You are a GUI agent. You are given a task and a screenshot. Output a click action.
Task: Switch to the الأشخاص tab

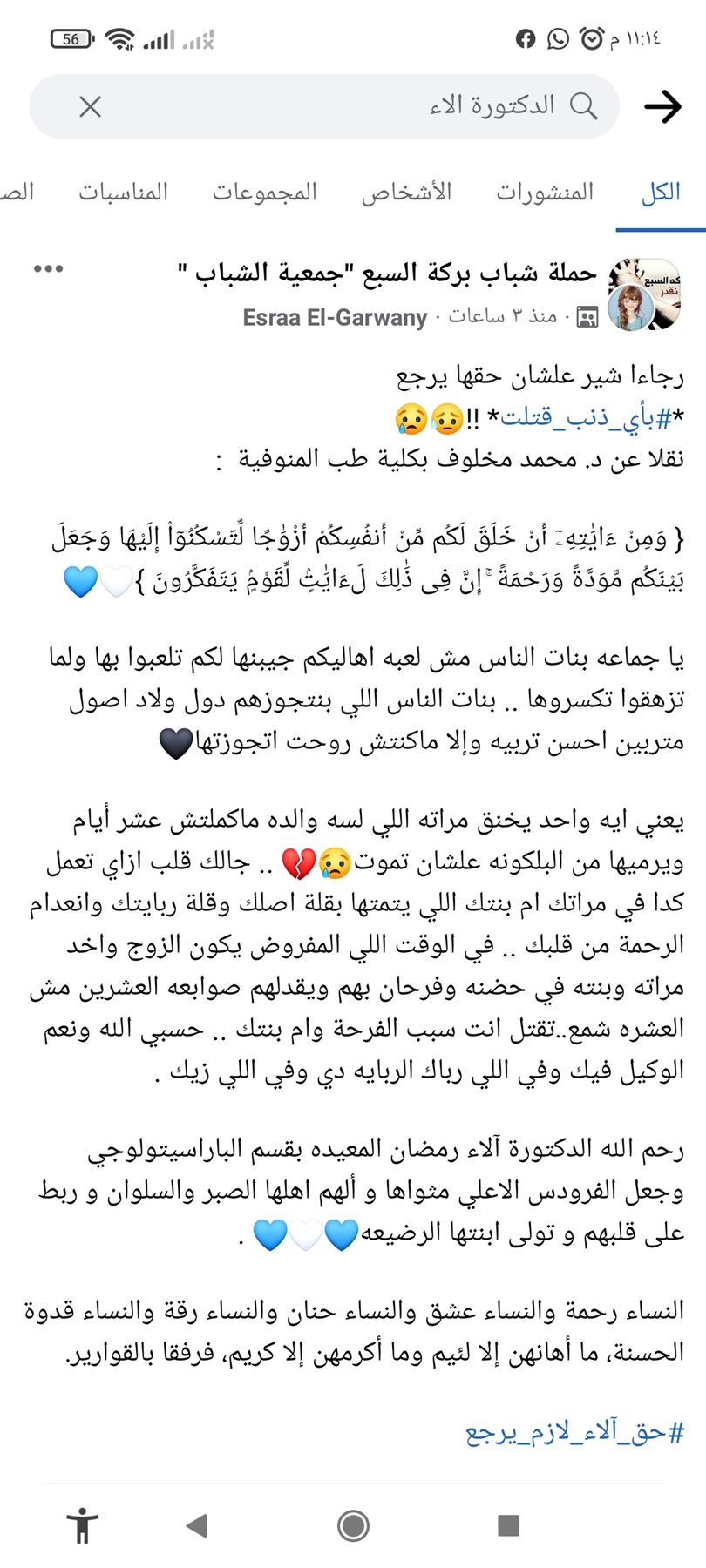[407, 192]
